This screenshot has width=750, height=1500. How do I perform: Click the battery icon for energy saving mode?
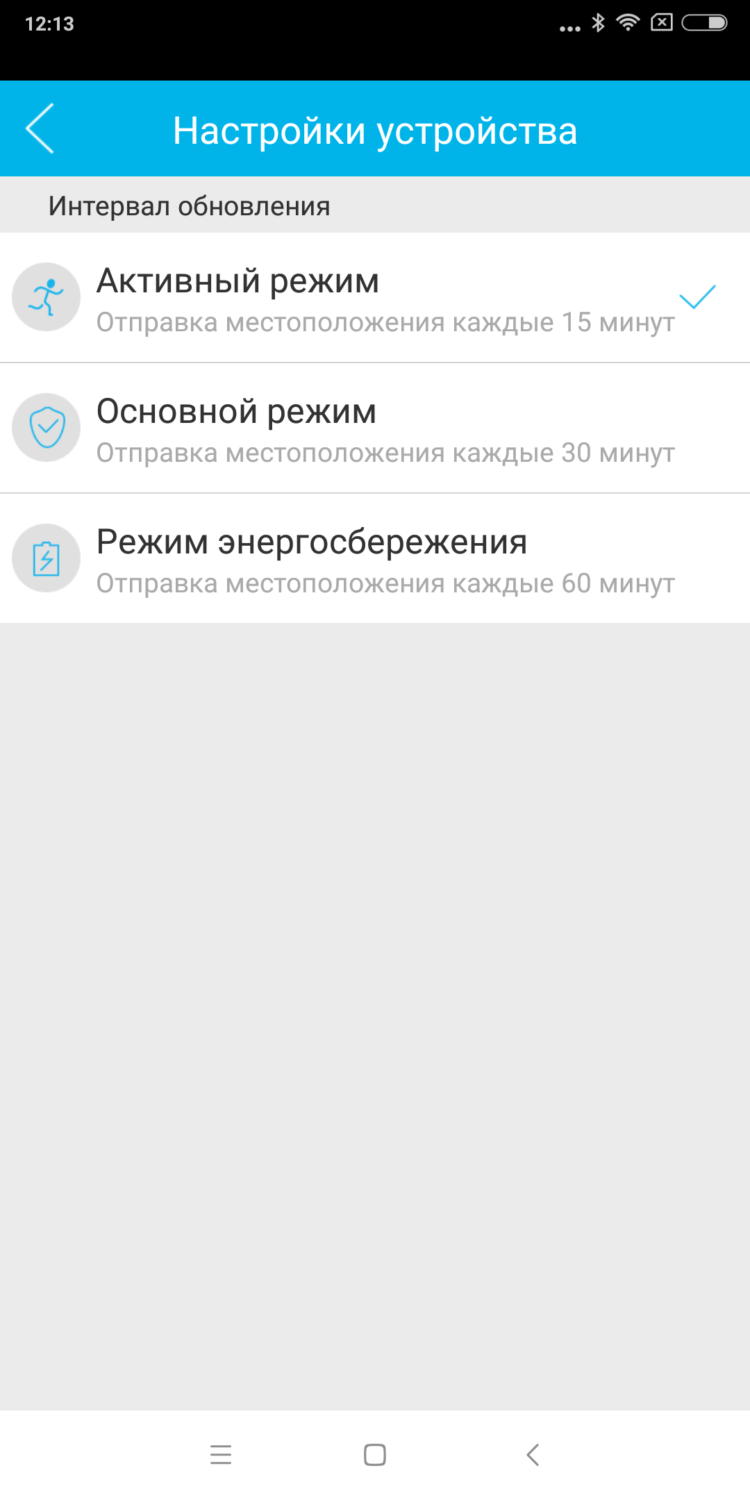click(45, 557)
